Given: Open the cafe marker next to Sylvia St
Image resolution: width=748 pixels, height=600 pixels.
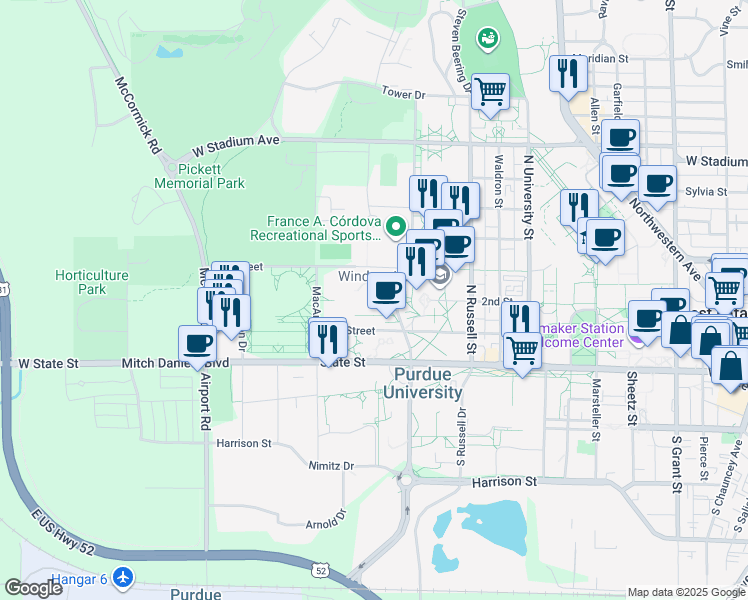Looking at the screenshot, I should point(657,185).
